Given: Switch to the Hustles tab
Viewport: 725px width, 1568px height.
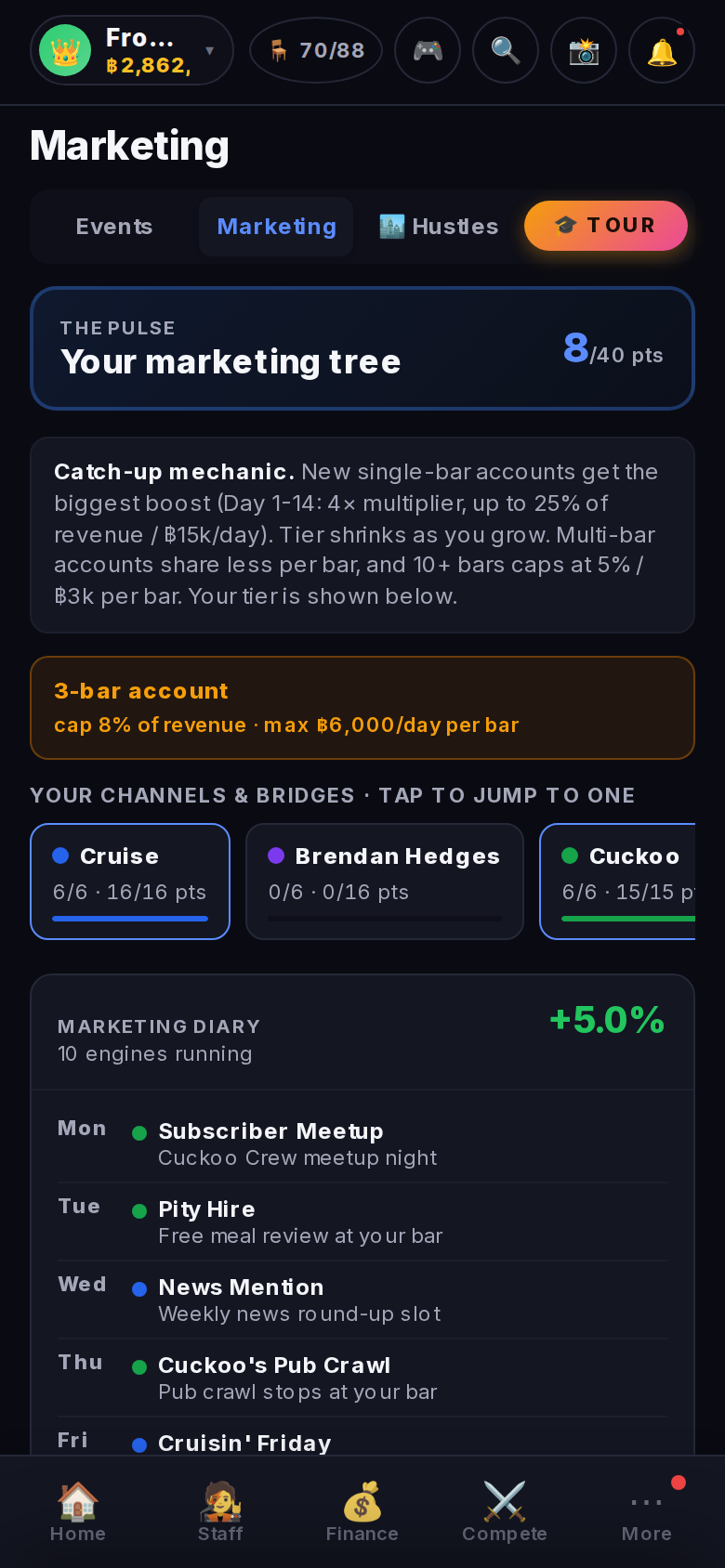Looking at the screenshot, I should 439,227.
